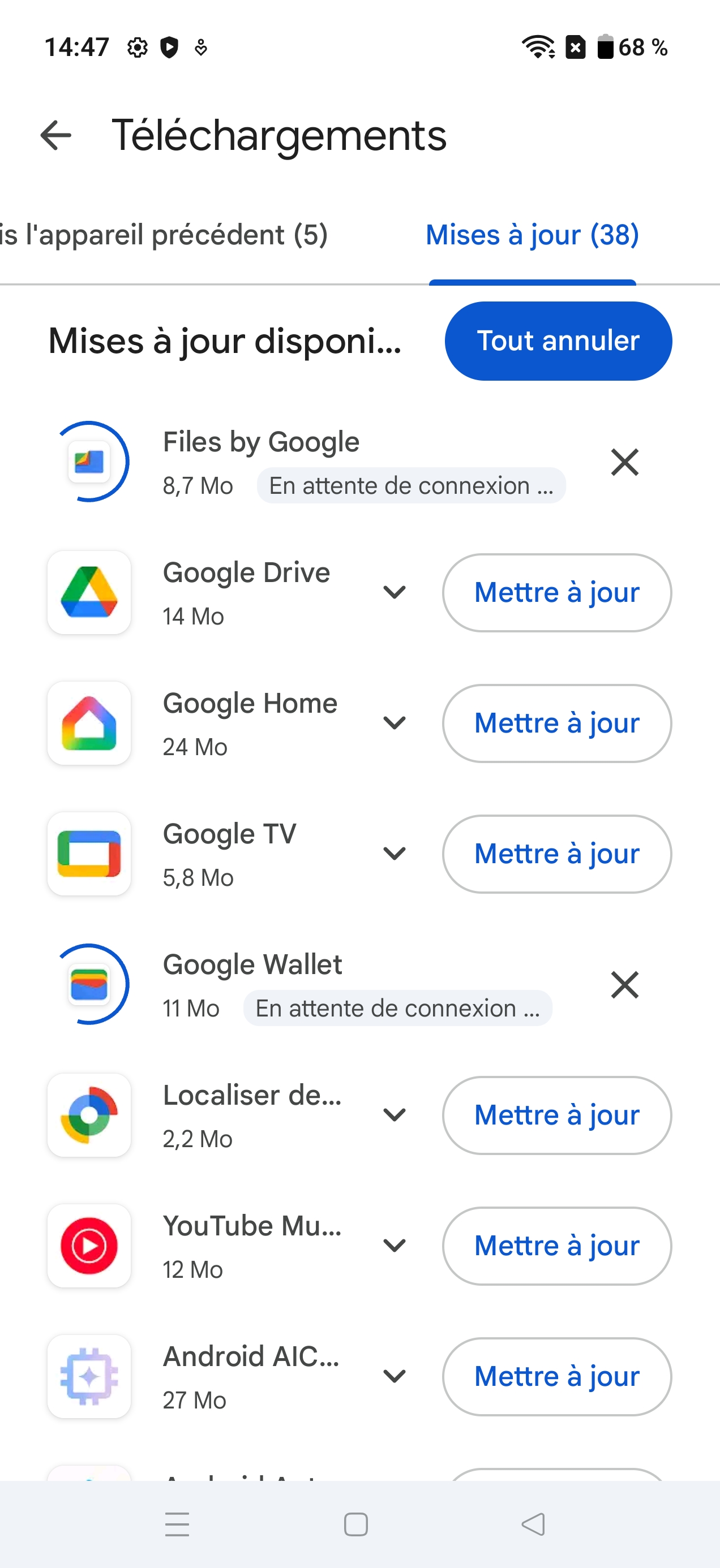720x1568 pixels.
Task: Update Google Home
Action: pos(556,723)
